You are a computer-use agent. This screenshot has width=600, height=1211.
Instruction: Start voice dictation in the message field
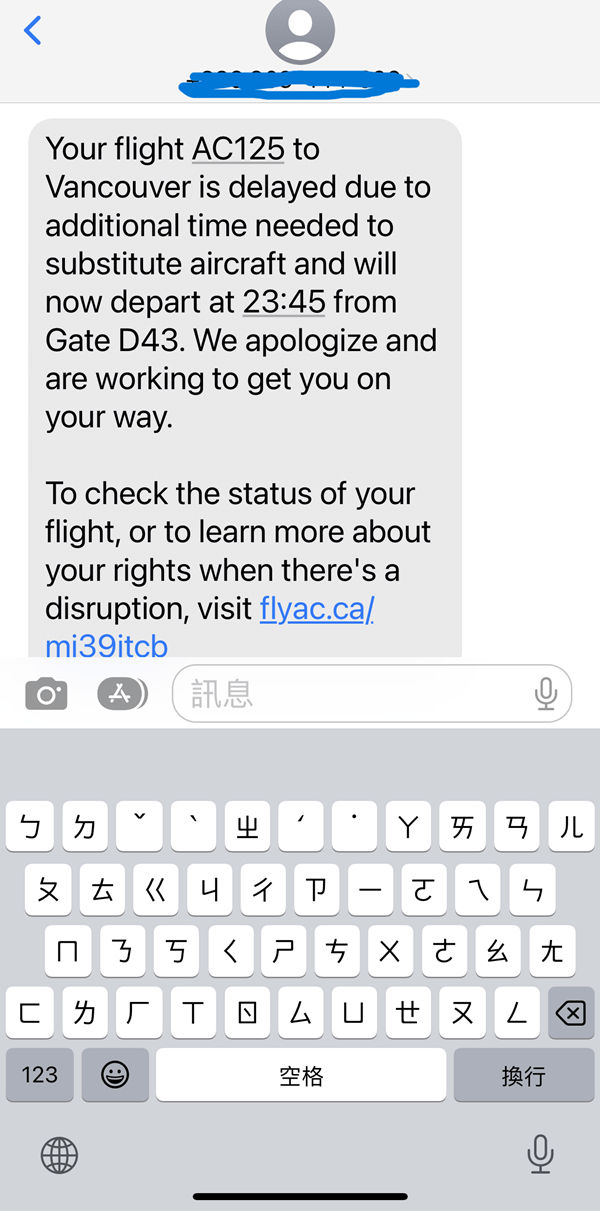point(546,693)
